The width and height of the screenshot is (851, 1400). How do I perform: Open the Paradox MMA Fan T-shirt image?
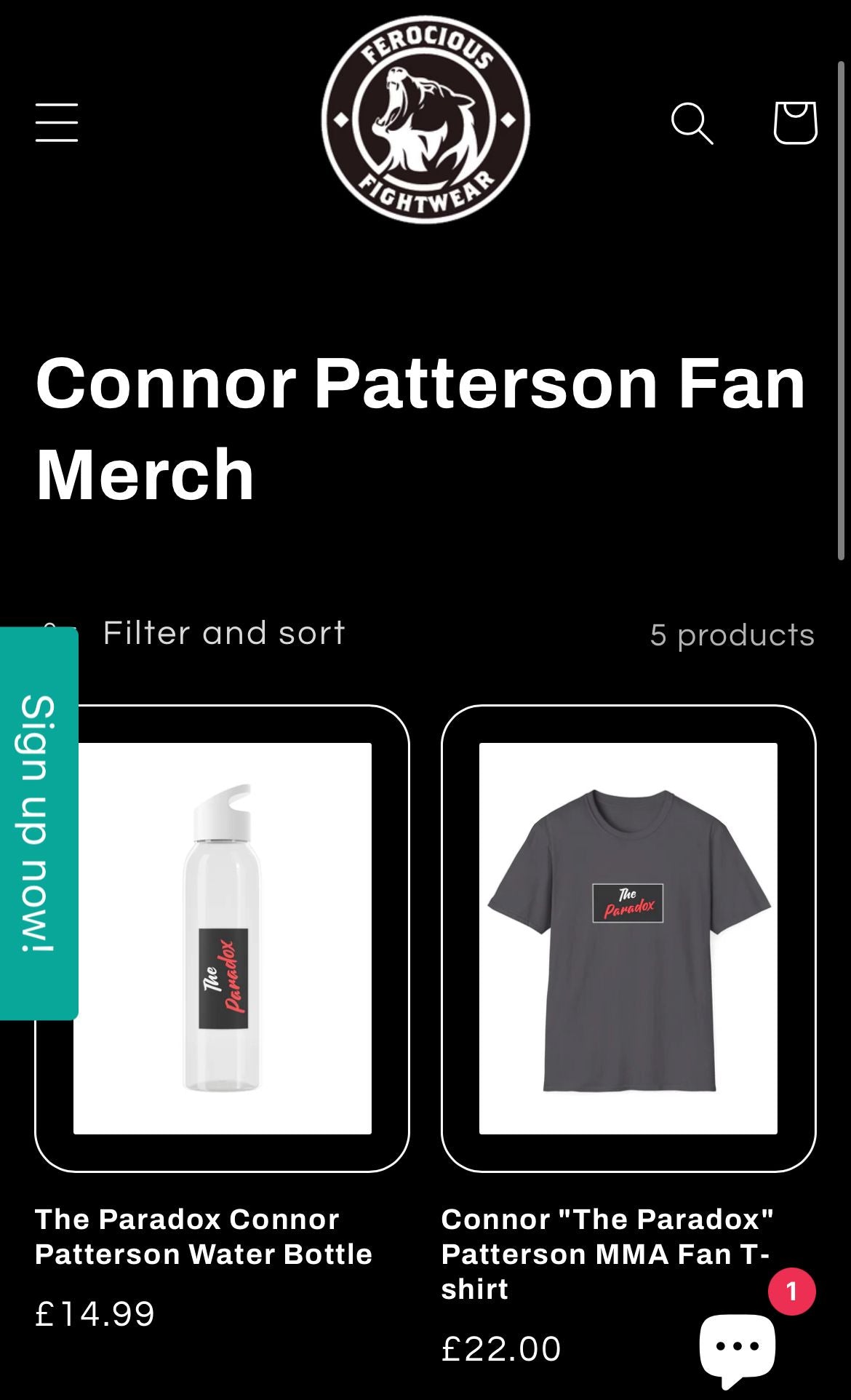point(628,938)
